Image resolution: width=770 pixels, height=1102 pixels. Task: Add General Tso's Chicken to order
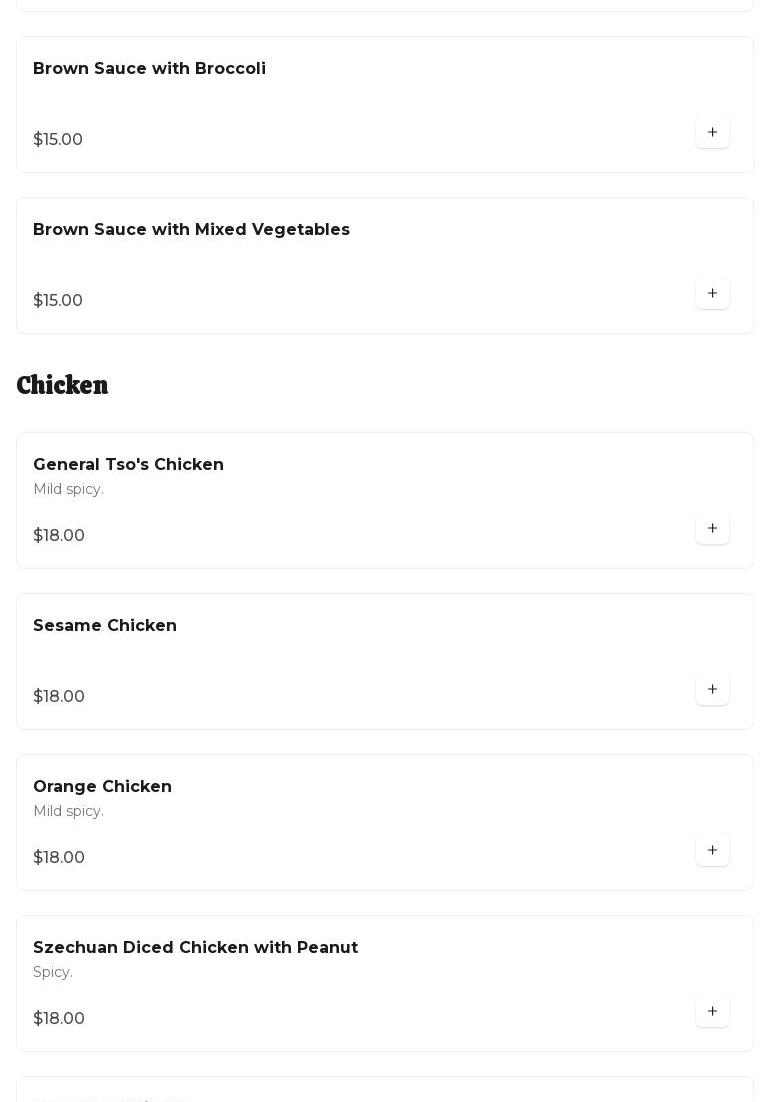(x=712, y=528)
